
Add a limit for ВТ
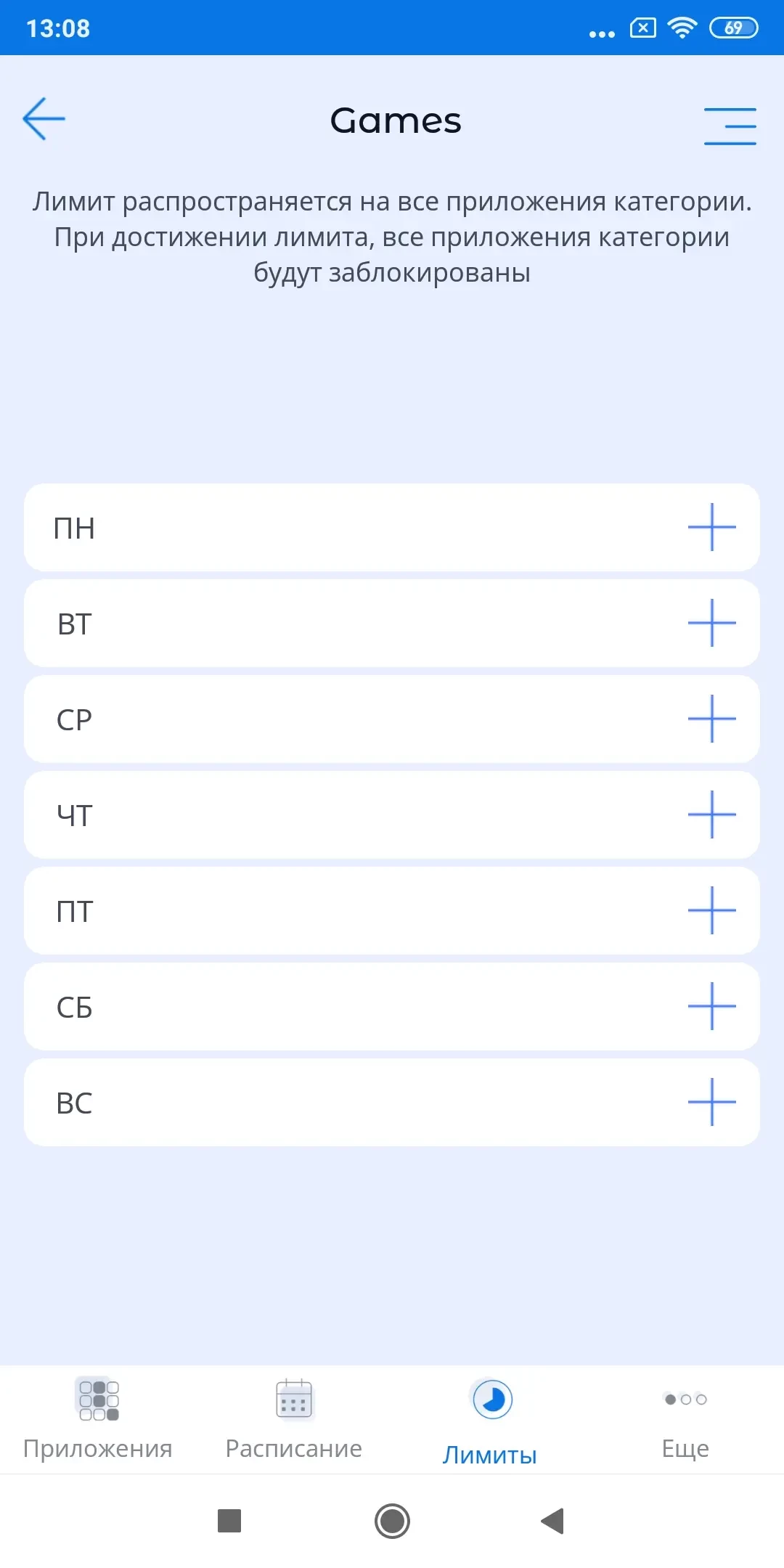click(x=711, y=623)
